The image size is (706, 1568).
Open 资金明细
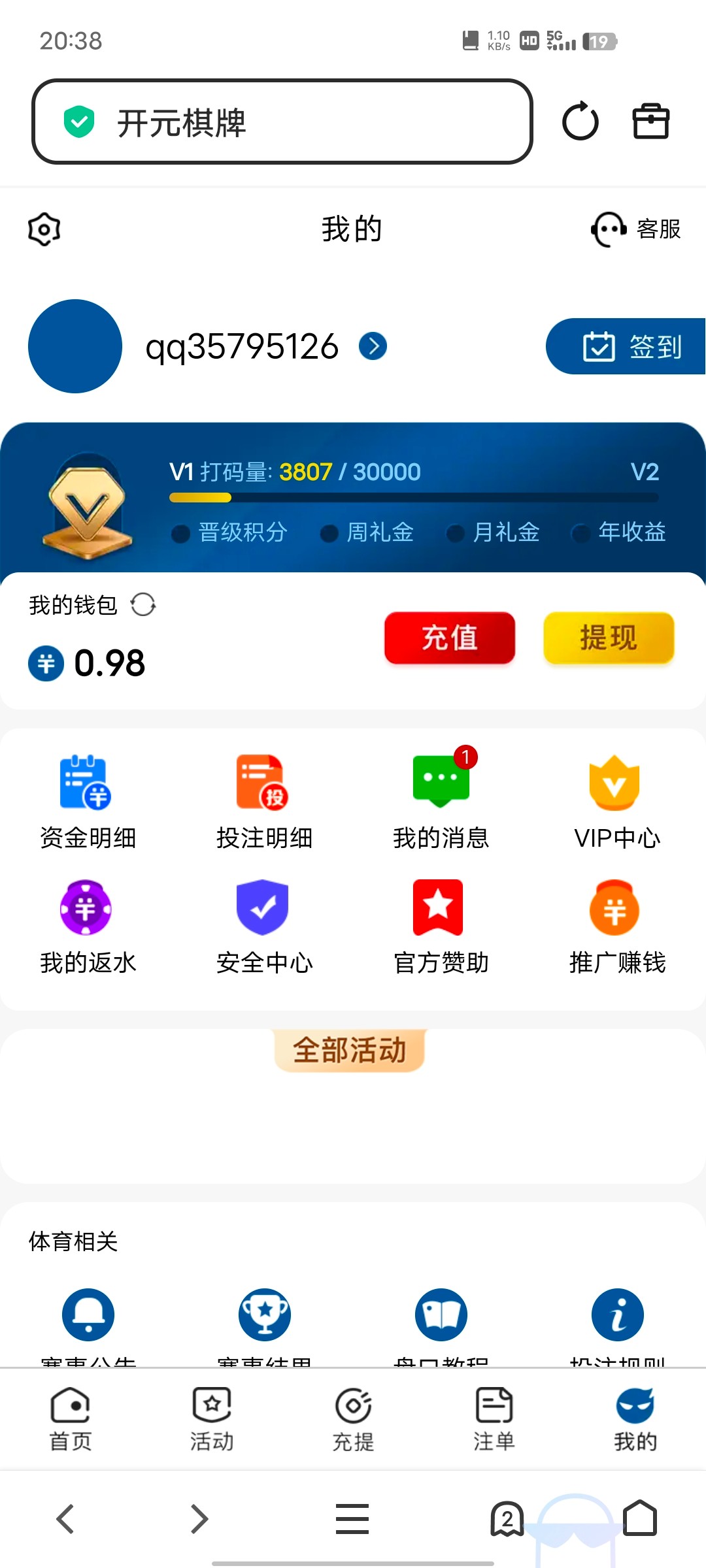point(88,801)
